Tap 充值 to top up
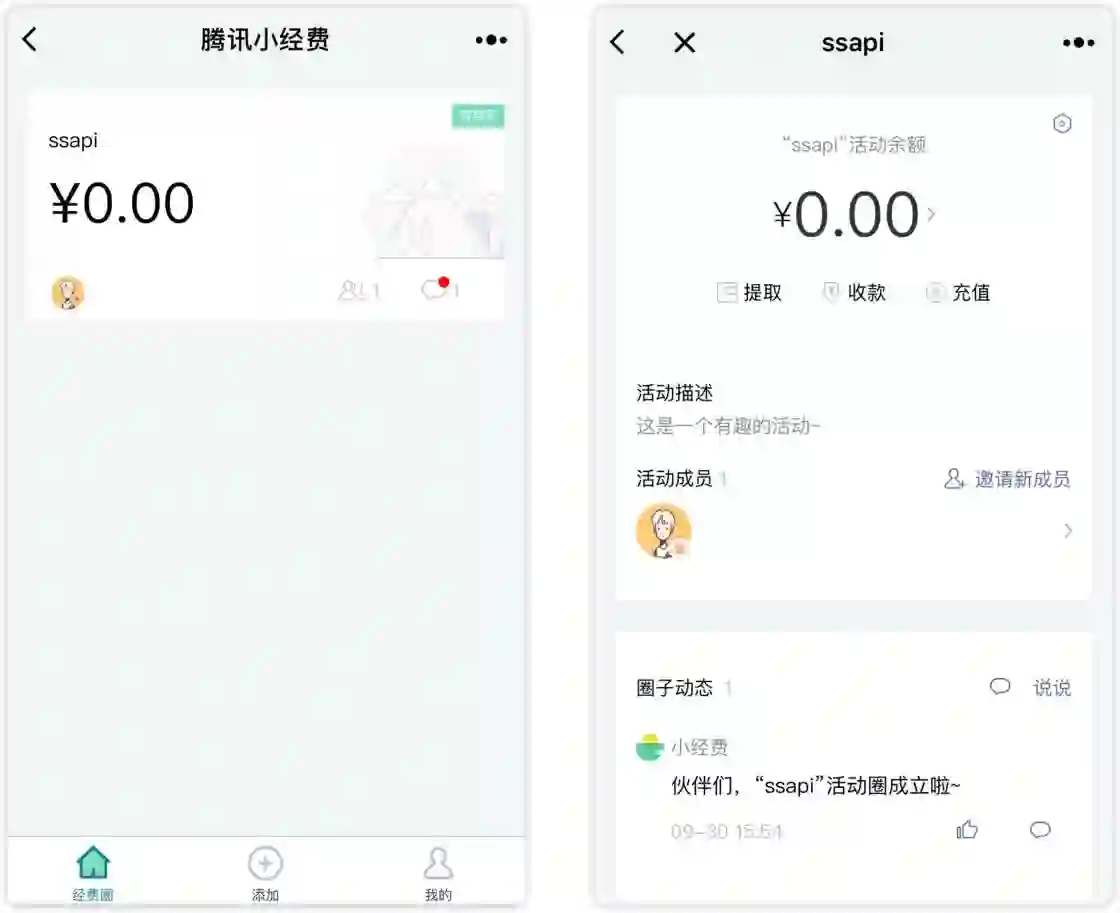This screenshot has width=1120, height=913. tap(958, 293)
